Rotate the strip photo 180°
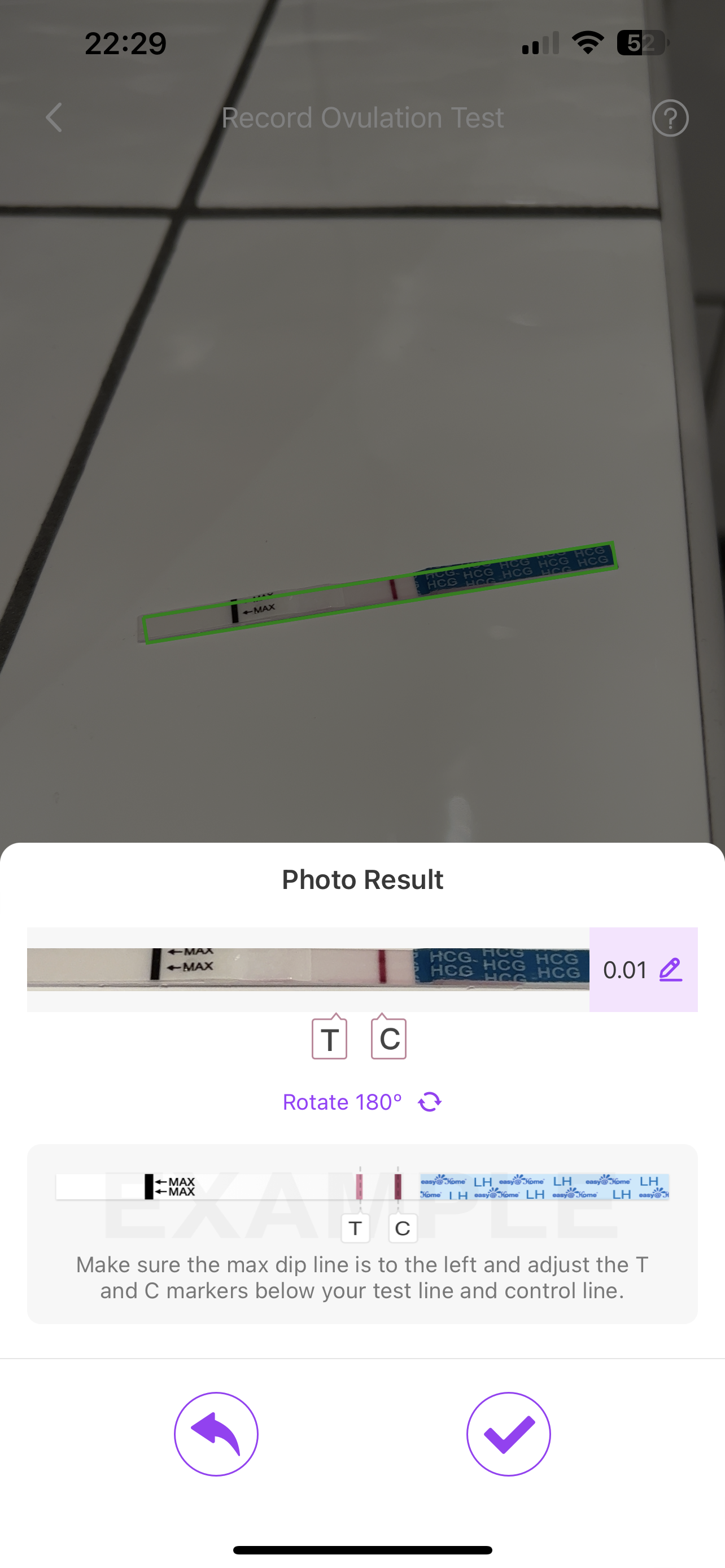The height and width of the screenshot is (1568, 725). click(x=362, y=1102)
